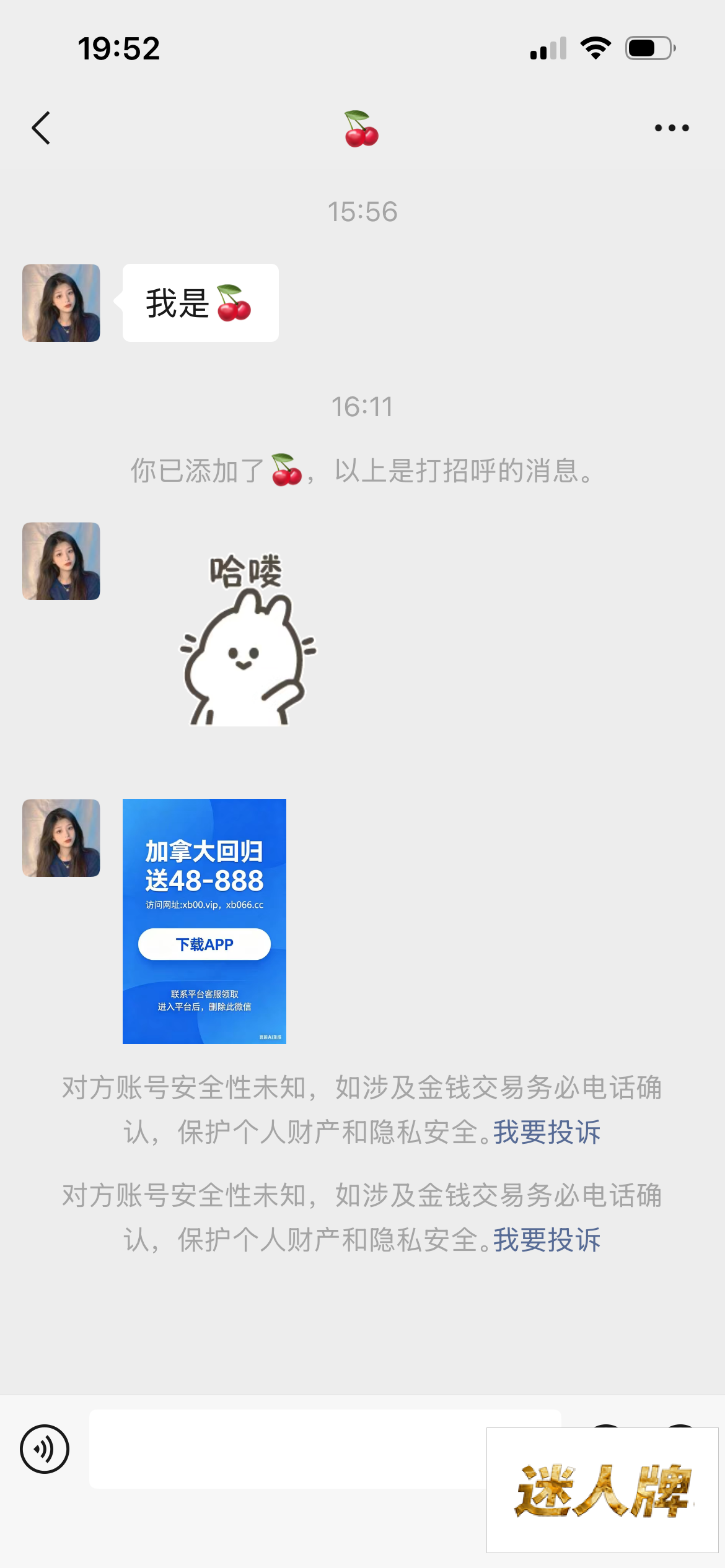
Task: Open the three-dot chat options menu
Action: [x=672, y=128]
